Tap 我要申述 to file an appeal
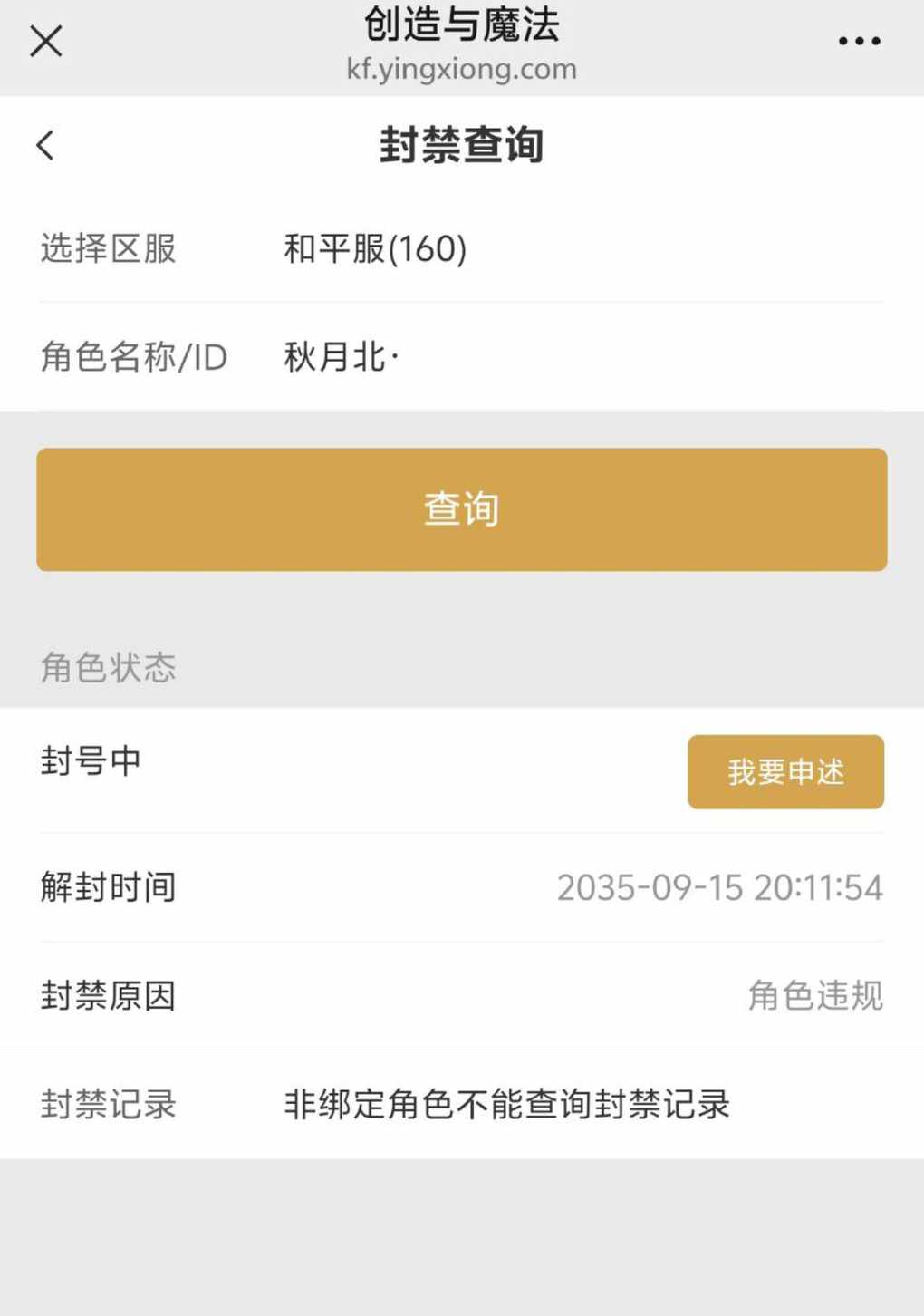Viewport: 924px width, 1316px height. coord(784,772)
